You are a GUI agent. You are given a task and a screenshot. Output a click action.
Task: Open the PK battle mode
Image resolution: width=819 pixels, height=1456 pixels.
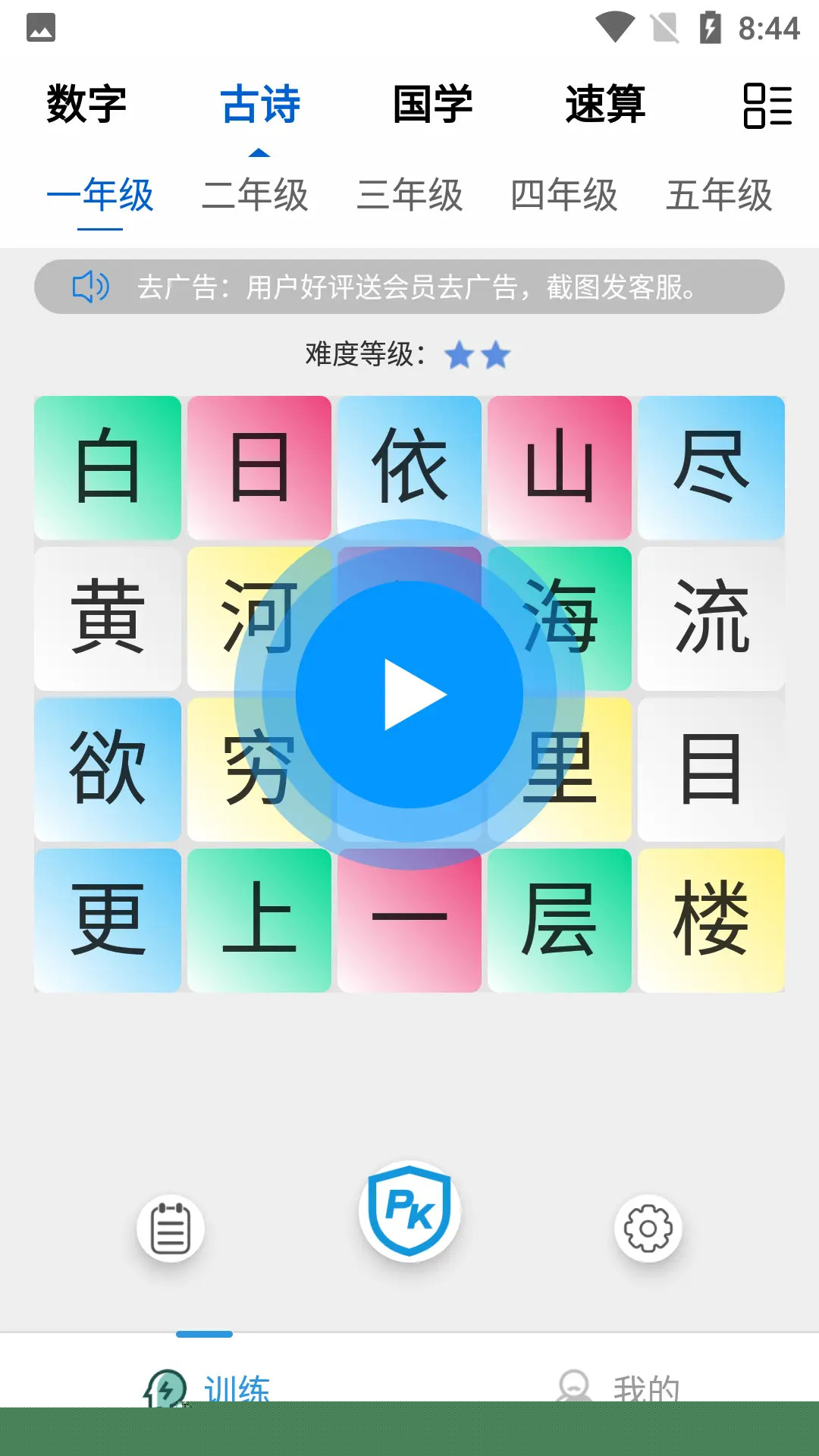(x=409, y=1211)
